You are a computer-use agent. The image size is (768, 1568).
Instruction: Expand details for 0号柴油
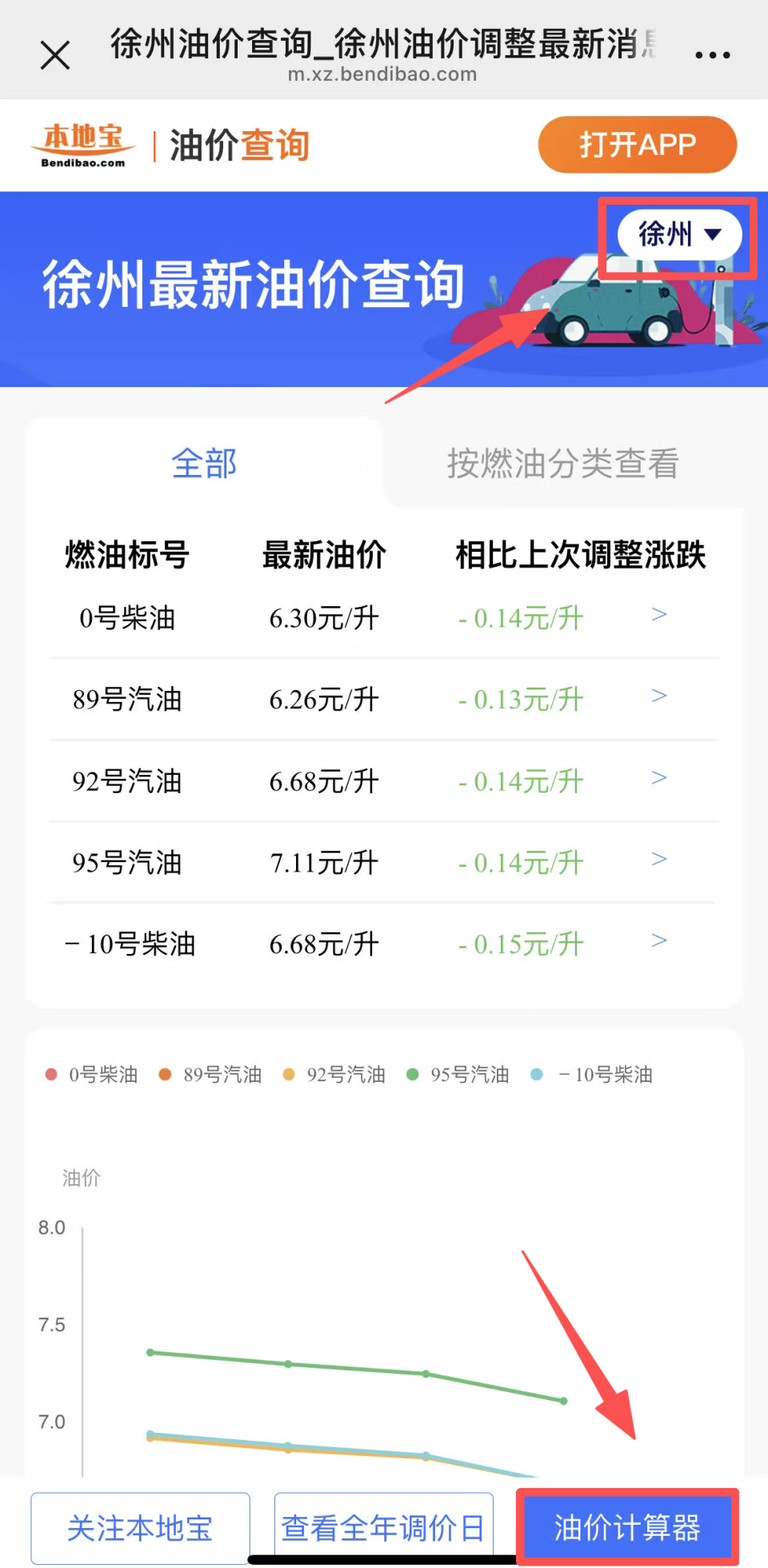(x=659, y=615)
